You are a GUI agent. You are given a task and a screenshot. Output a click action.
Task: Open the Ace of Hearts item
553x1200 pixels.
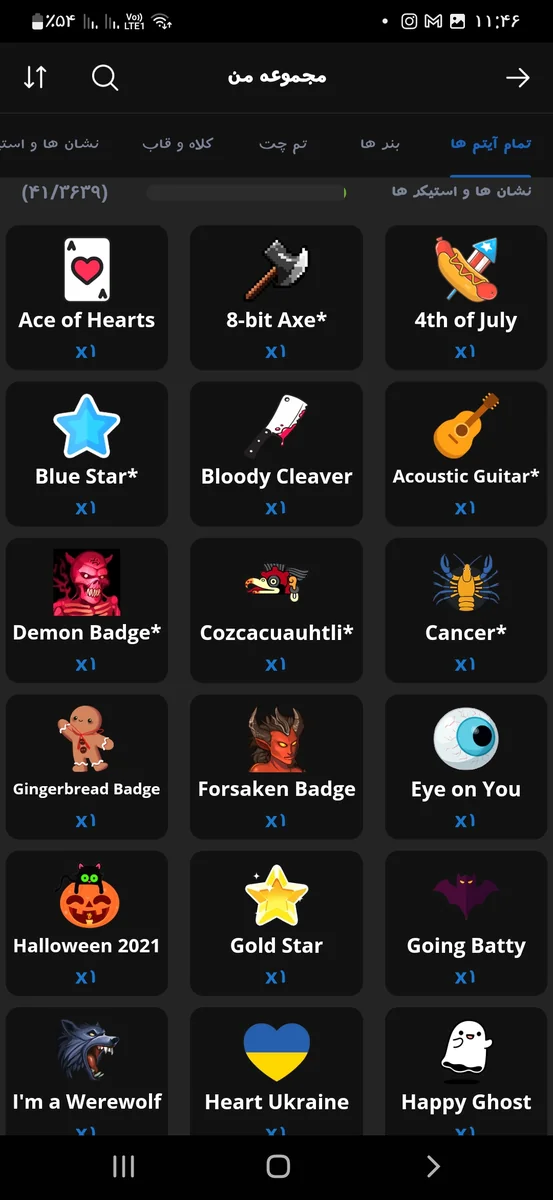(x=87, y=298)
